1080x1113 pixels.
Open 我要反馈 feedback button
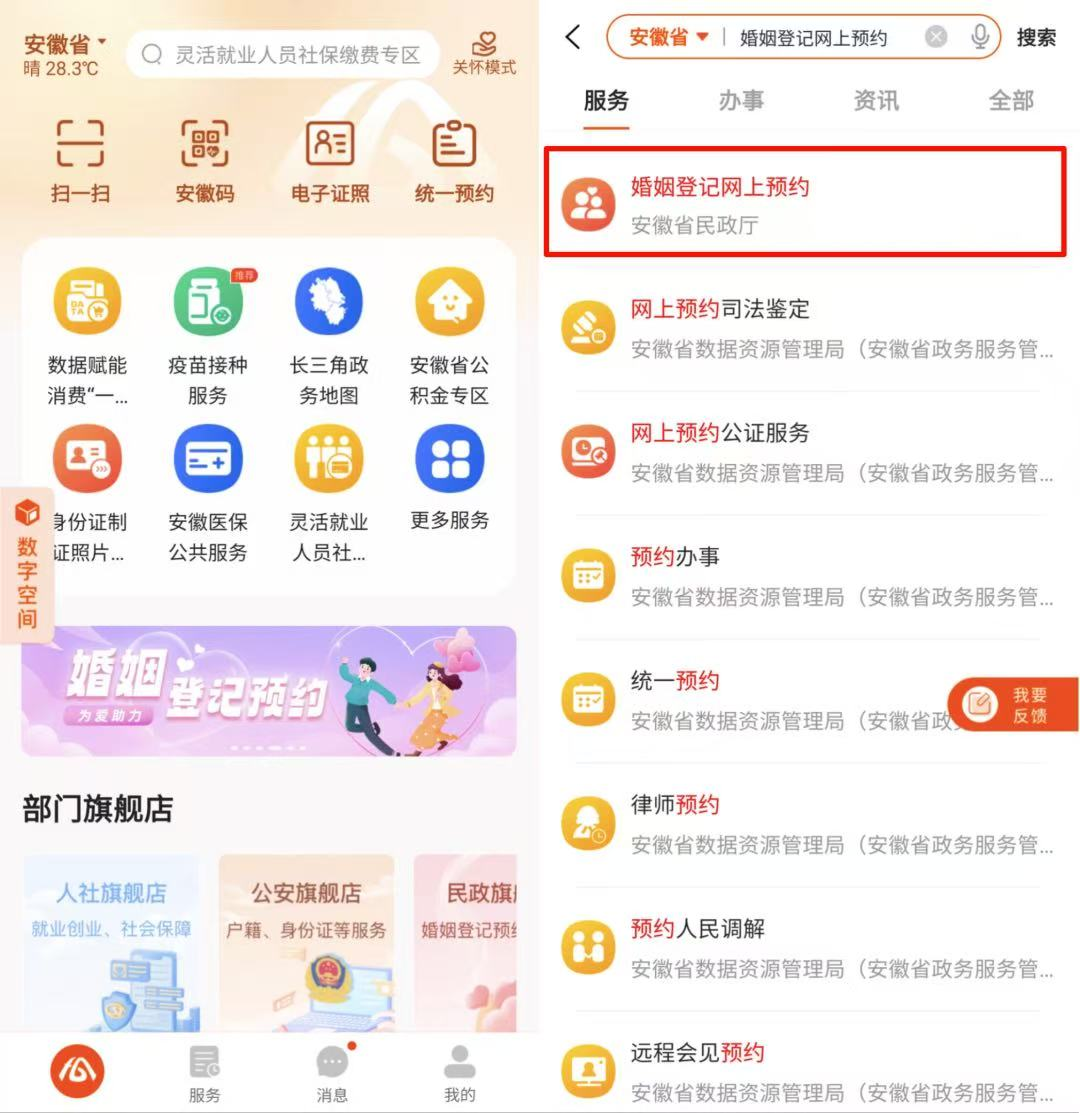click(1012, 705)
